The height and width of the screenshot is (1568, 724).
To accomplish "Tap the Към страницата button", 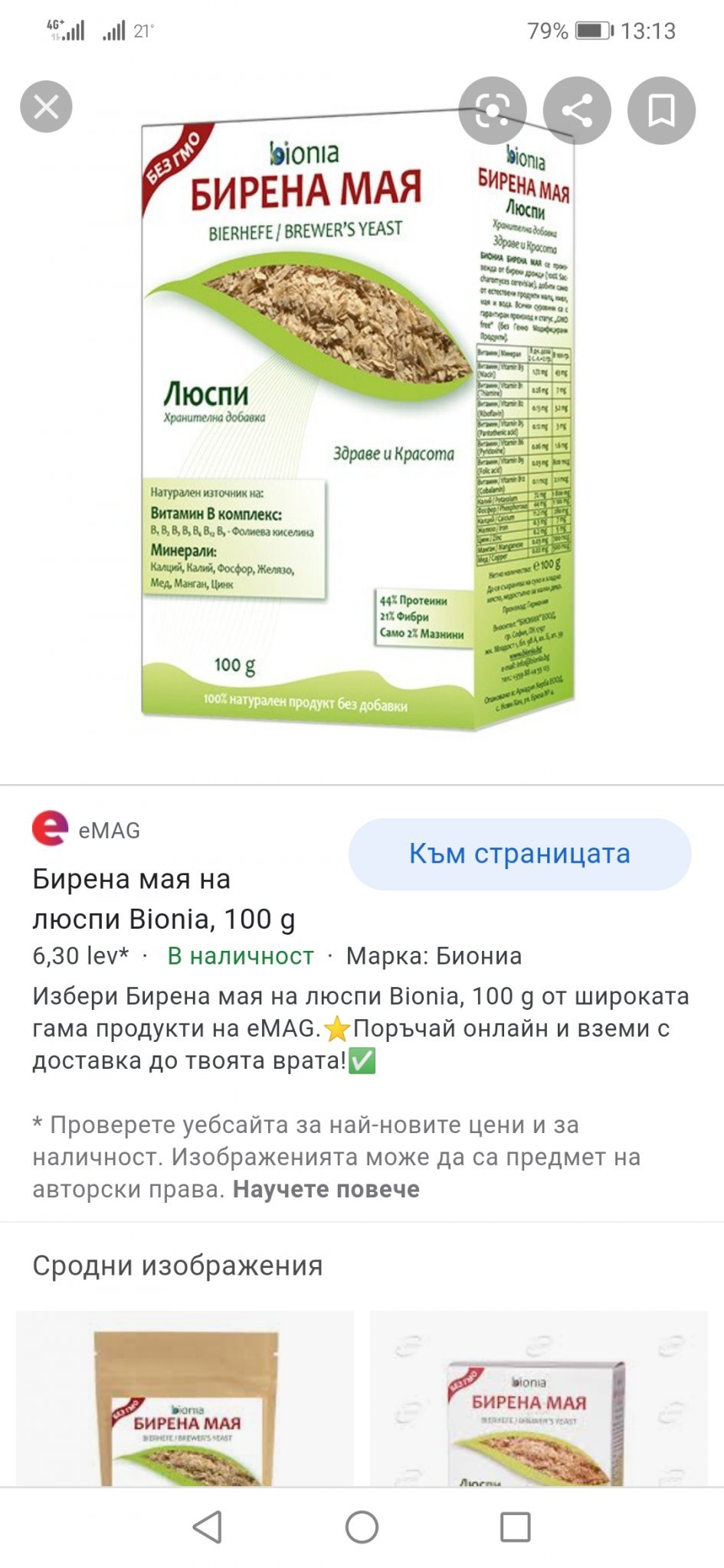I will 519,854.
